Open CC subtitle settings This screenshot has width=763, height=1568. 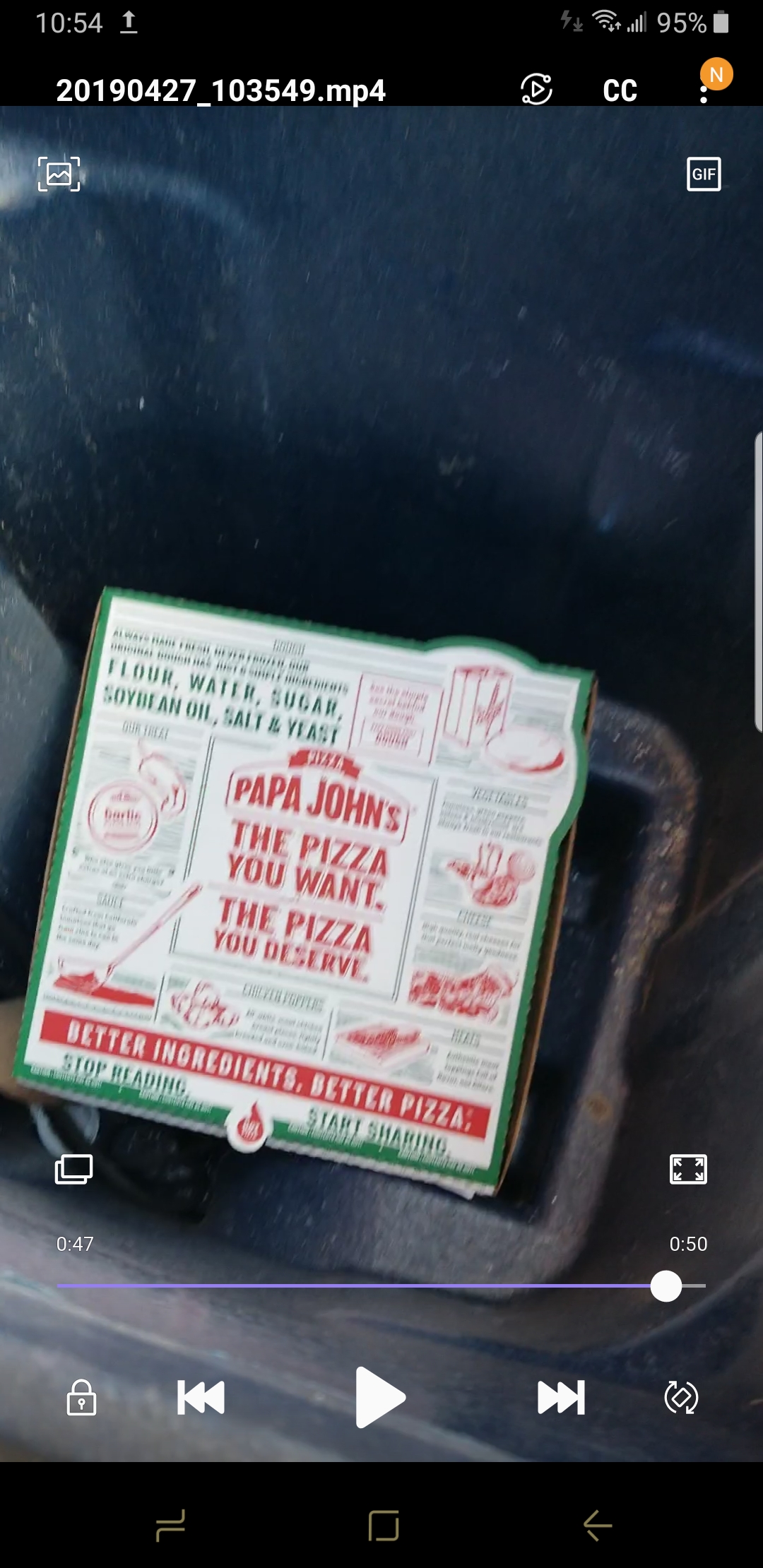point(620,90)
